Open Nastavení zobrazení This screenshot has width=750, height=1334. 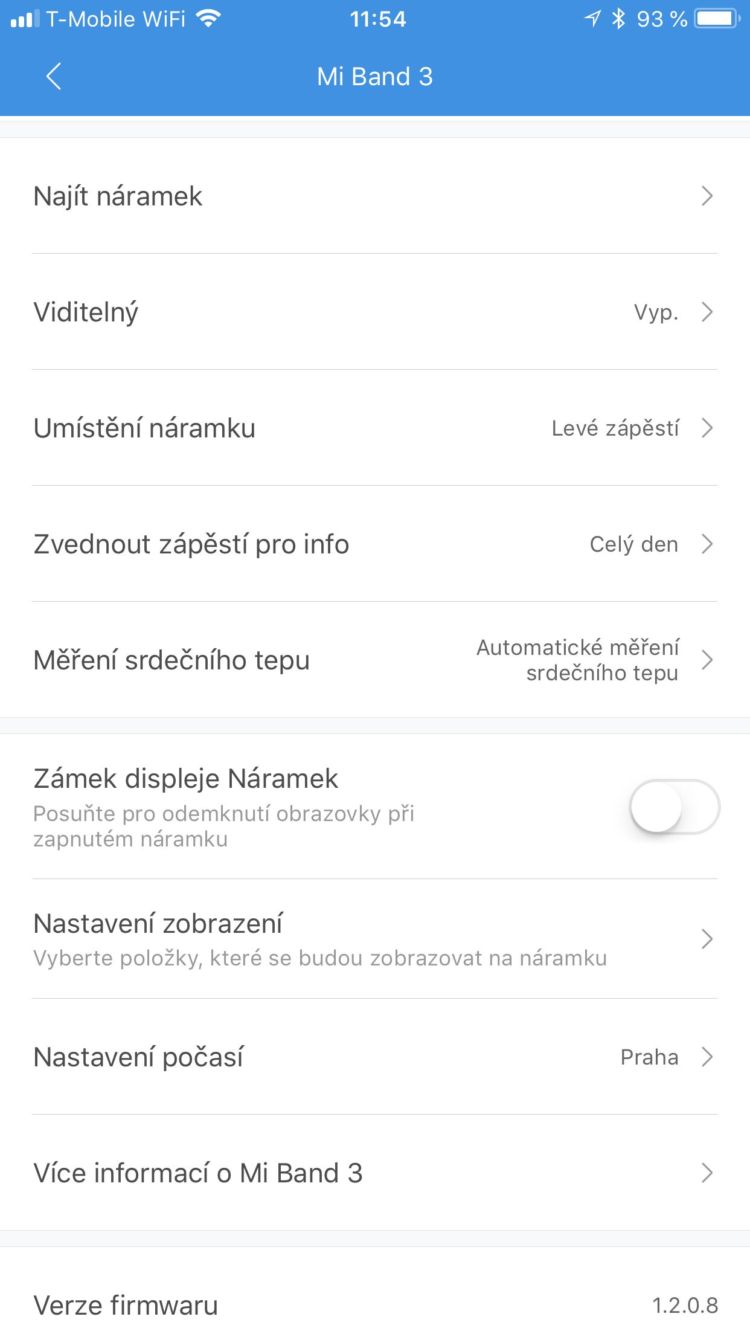(x=374, y=939)
